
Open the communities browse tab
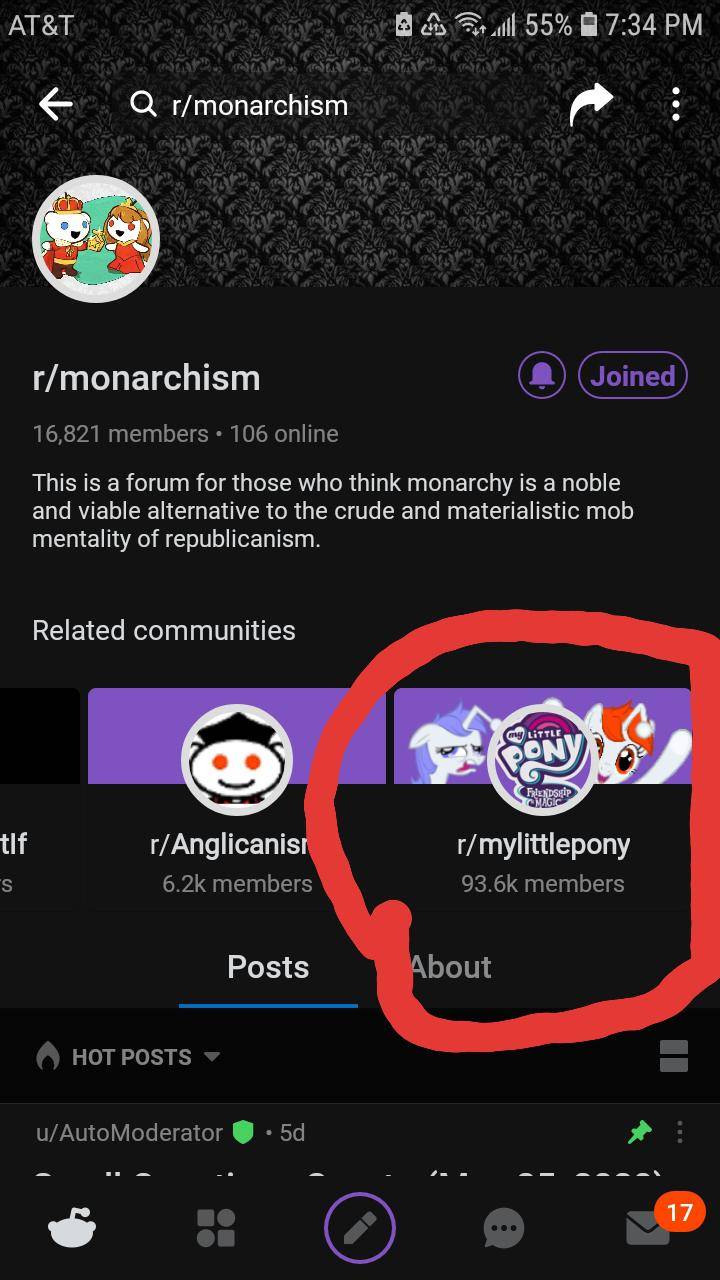(x=216, y=1228)
